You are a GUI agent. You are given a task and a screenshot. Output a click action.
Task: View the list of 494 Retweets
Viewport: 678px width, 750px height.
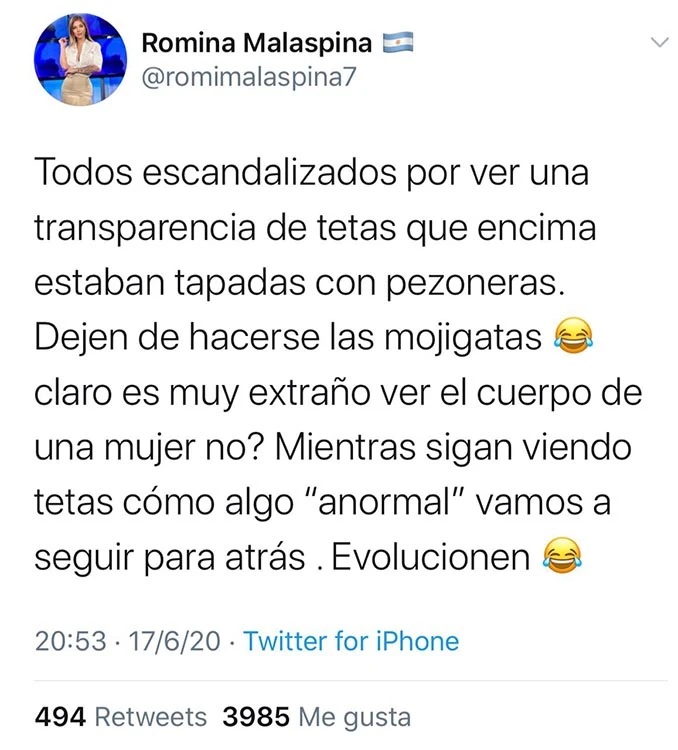[121, 716]
